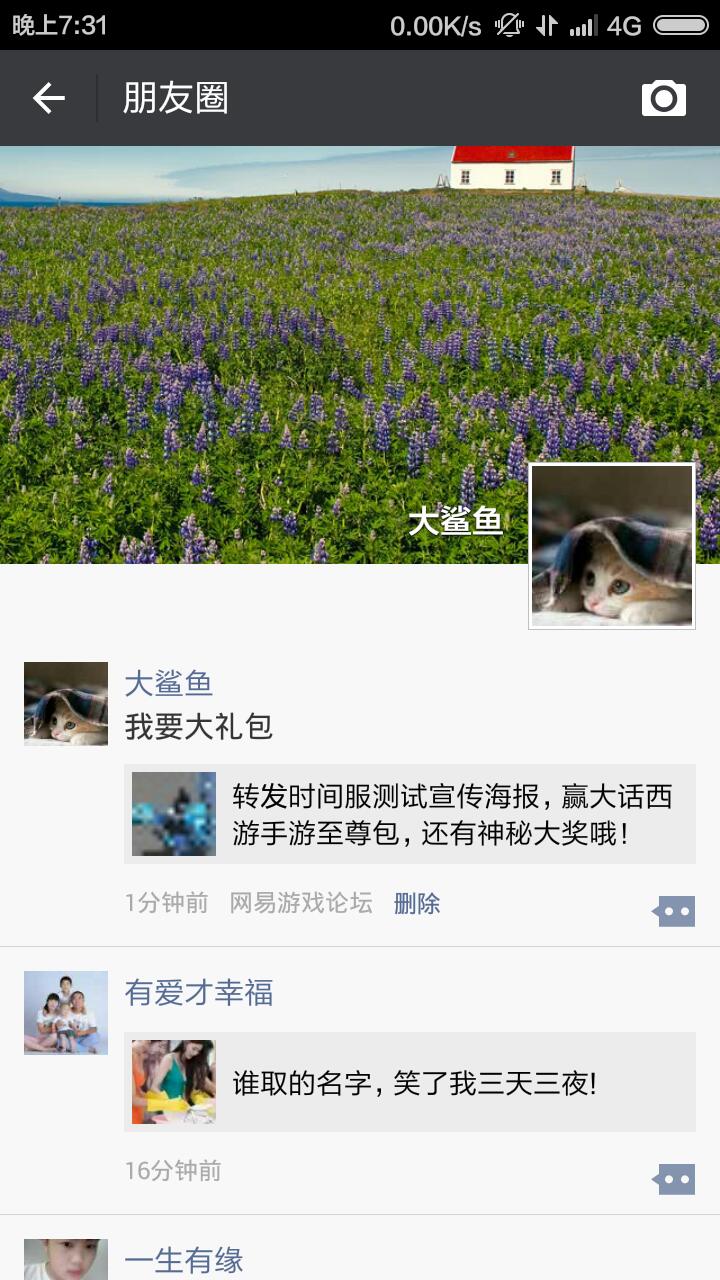Viewport: 720px width, 1280px height.
Task: Open shared link 转发时间服测试宣传海报
Action: [x=410, y=814]
